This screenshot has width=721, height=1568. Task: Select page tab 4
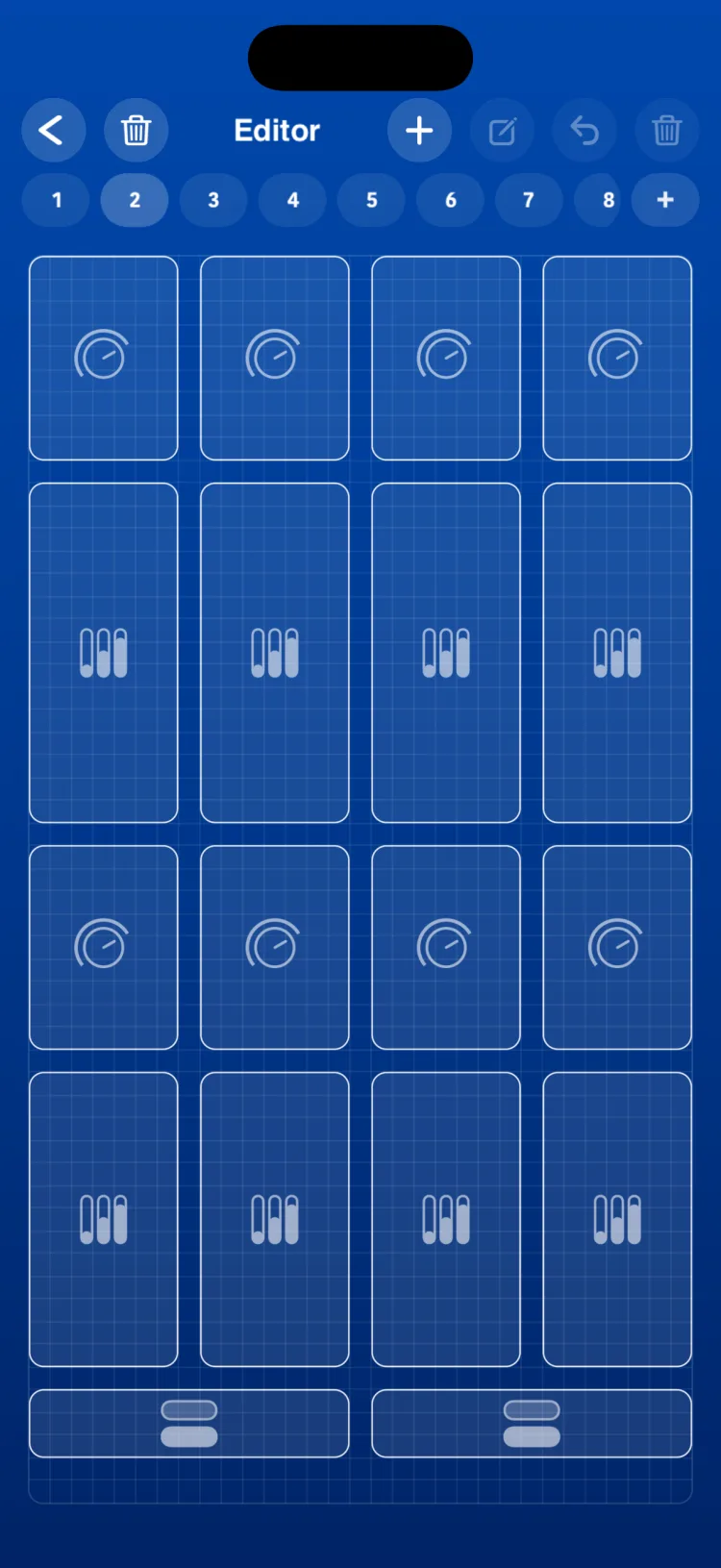(x=292, y=200)
